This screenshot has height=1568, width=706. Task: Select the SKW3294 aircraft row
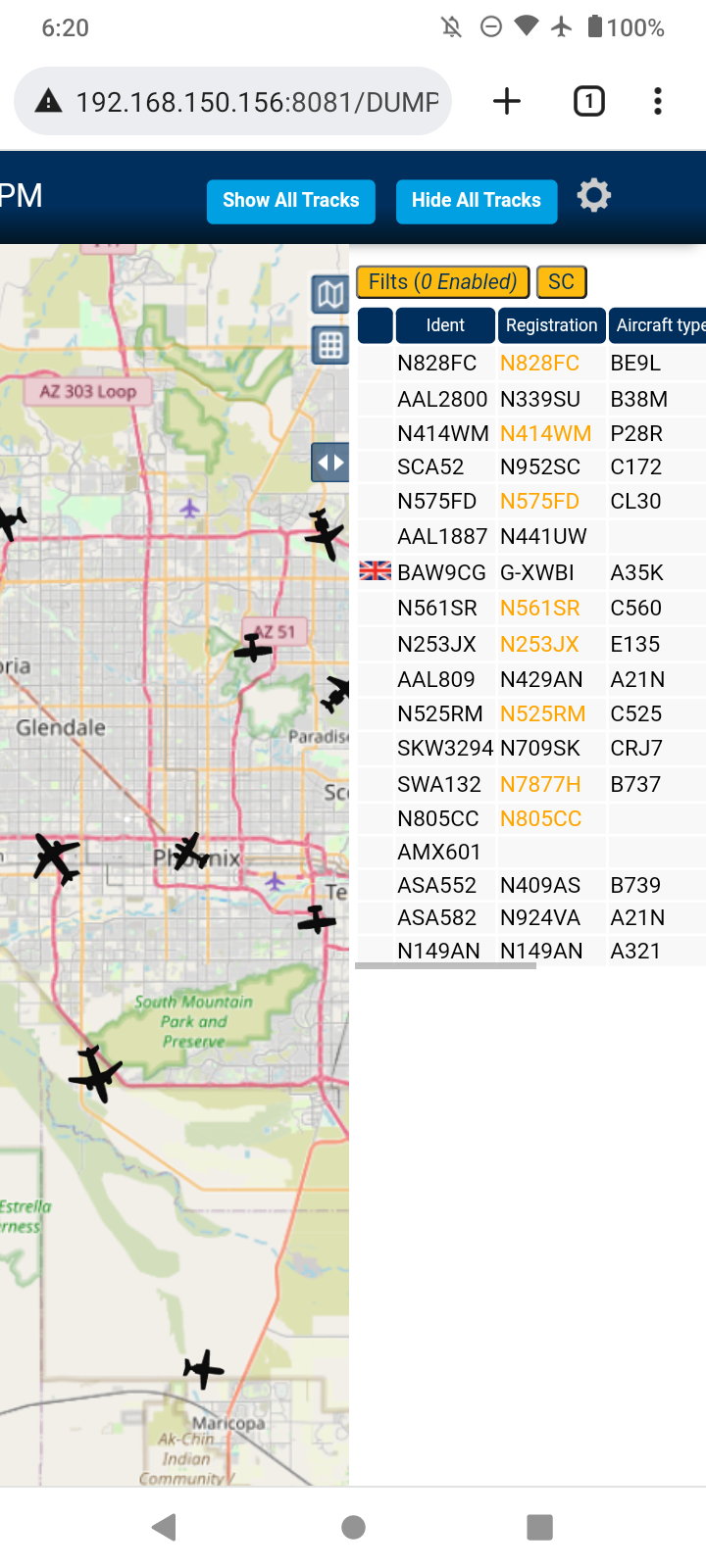[x=530, y=749]
